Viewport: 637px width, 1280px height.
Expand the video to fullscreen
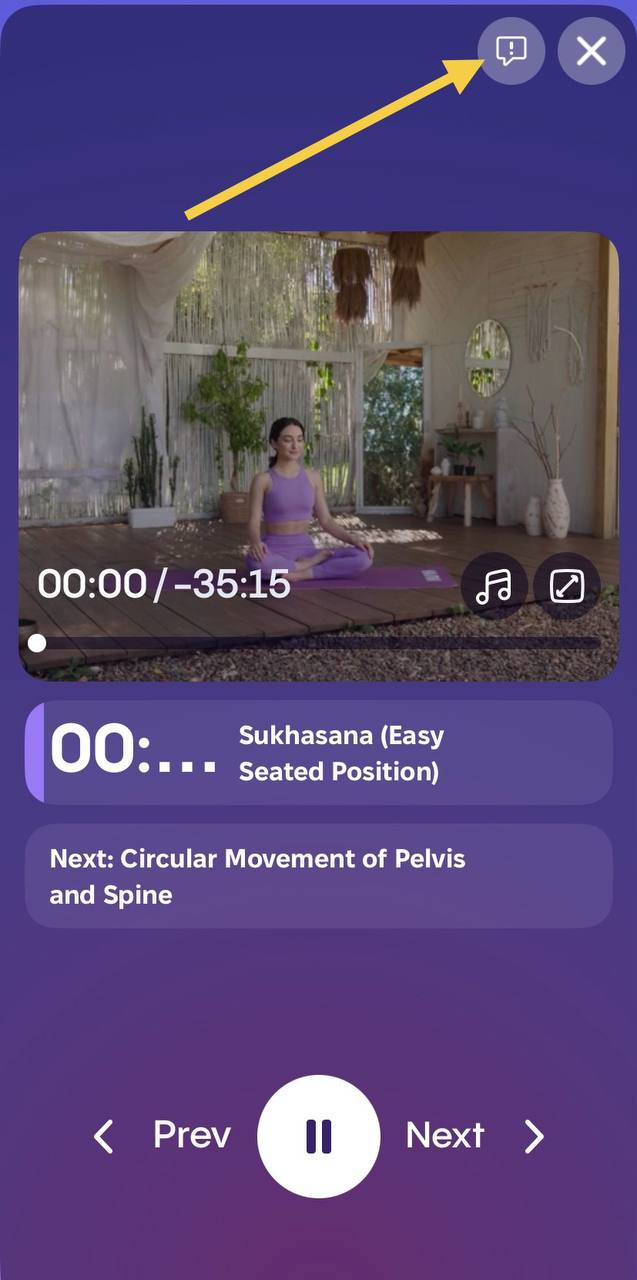[567, 586]
